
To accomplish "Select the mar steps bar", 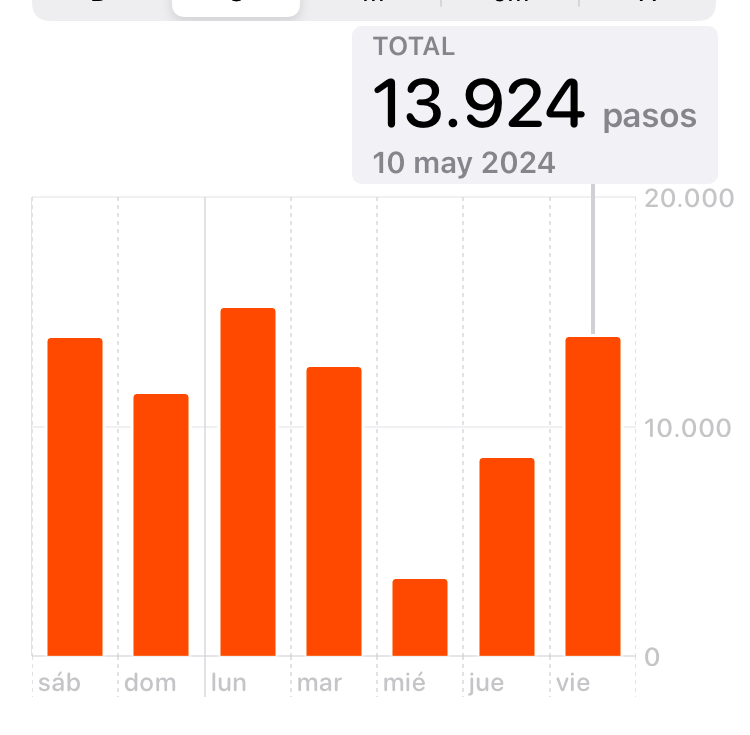I will tap(334, 511).
